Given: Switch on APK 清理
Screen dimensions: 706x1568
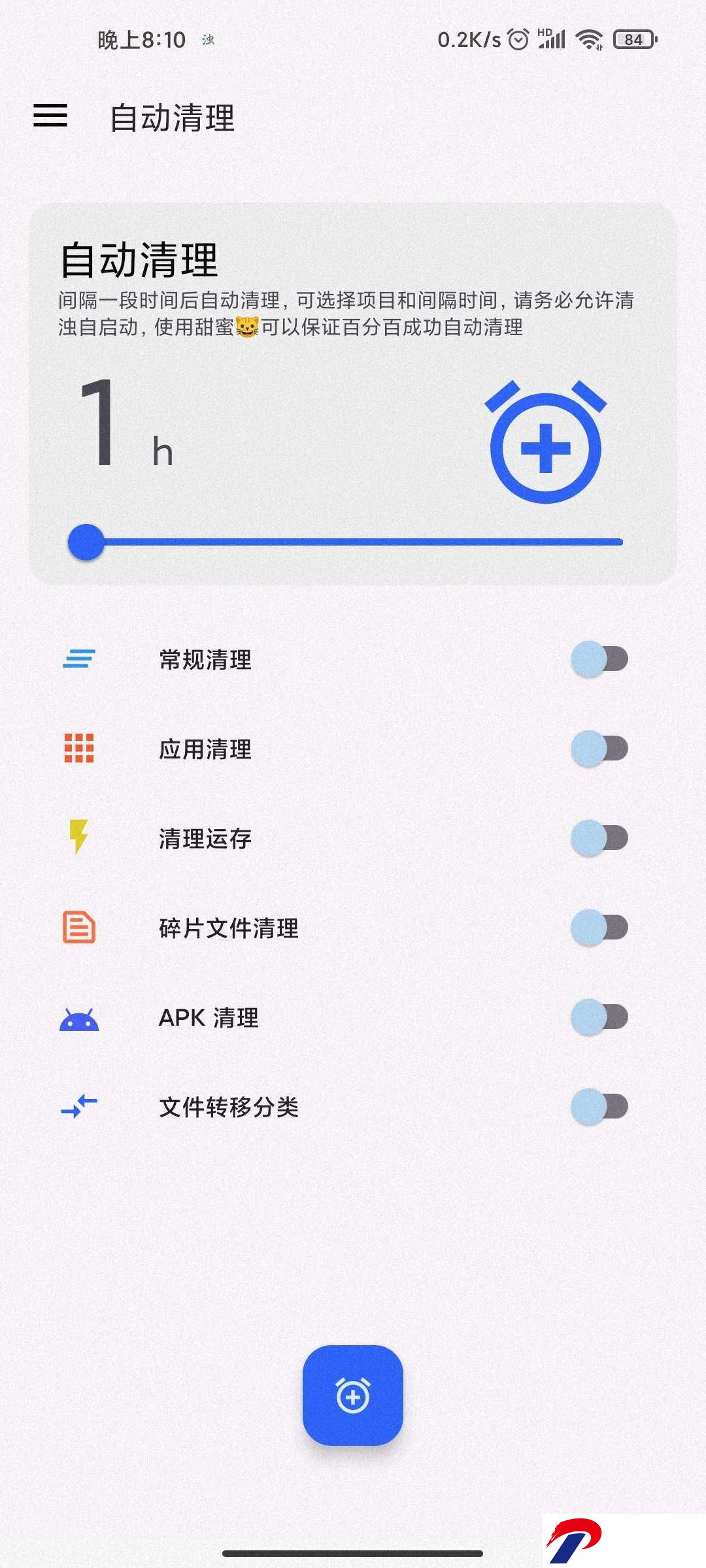Looking at the screenshot, I should coord(599,1017).
